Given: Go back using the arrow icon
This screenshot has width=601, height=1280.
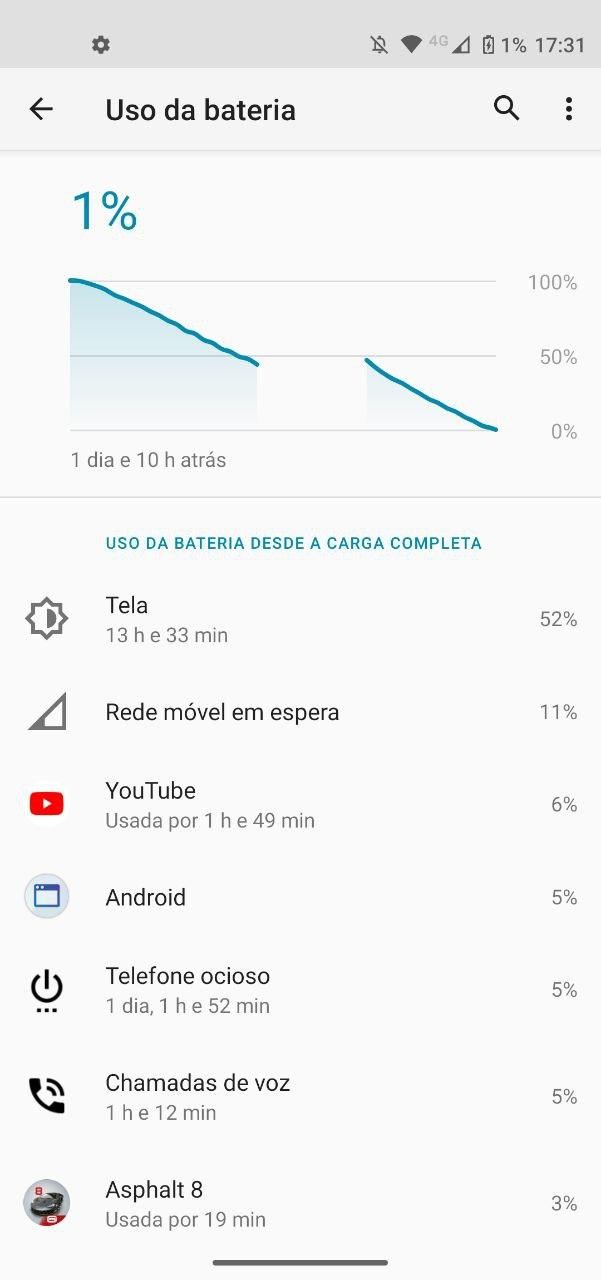Looking at the screenshot, I should pos(41,109).
